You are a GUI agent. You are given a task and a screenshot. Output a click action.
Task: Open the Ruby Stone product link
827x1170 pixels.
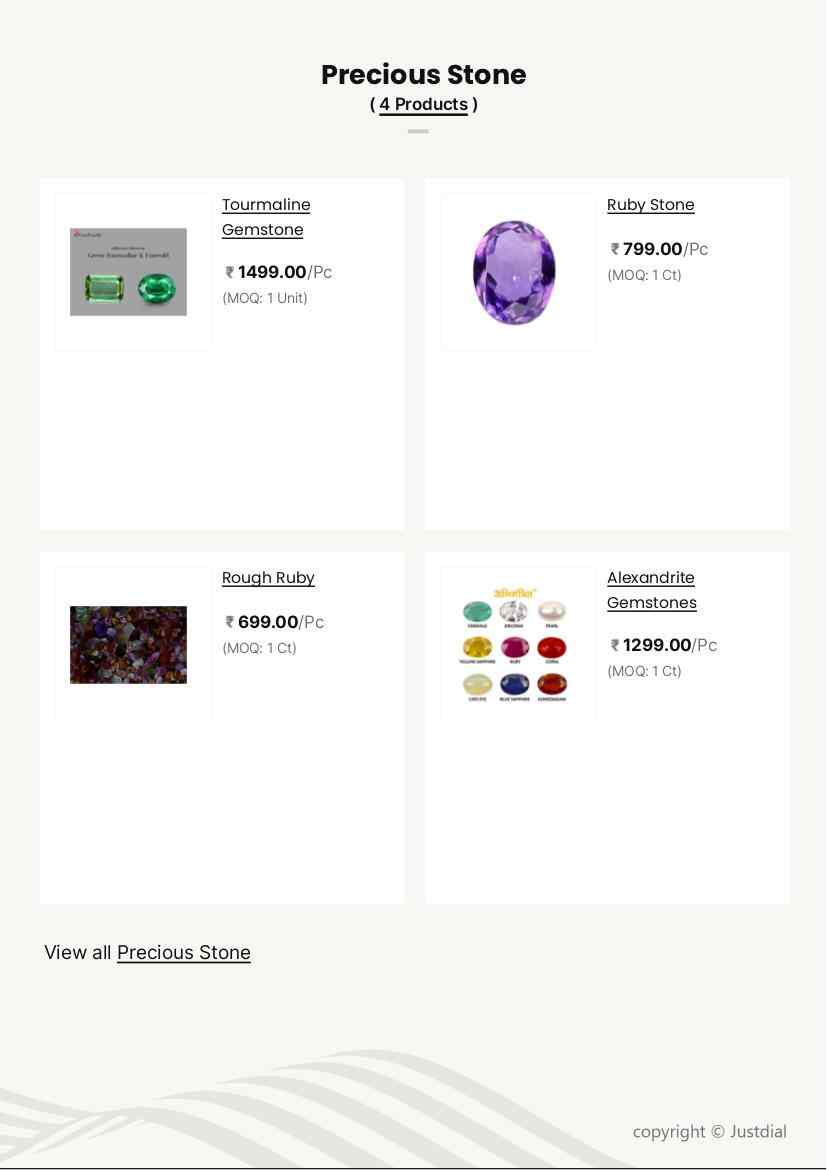pos(650,205)
